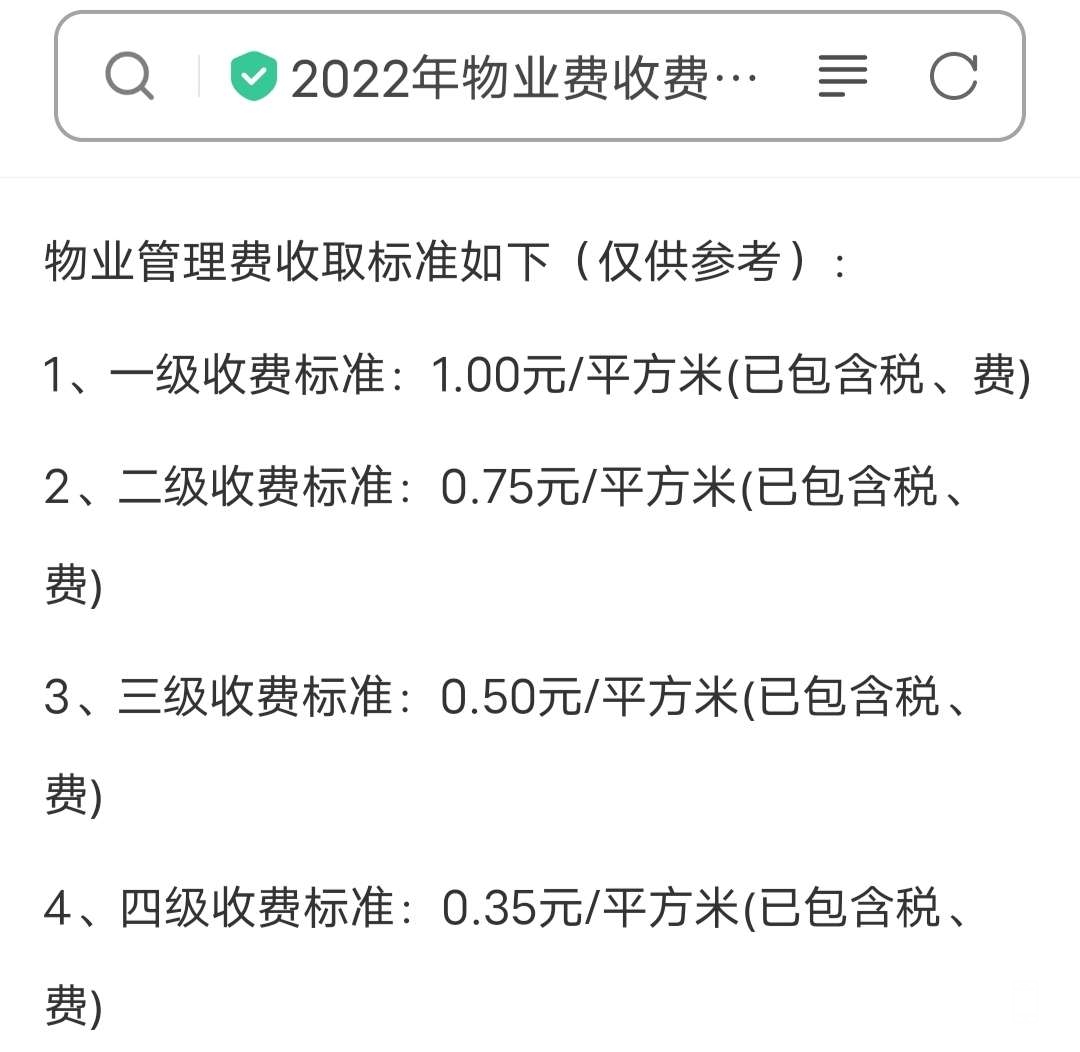Open the reader mode lines icon
This screenshot has height=1052, width=1080.
click(842, 76)
